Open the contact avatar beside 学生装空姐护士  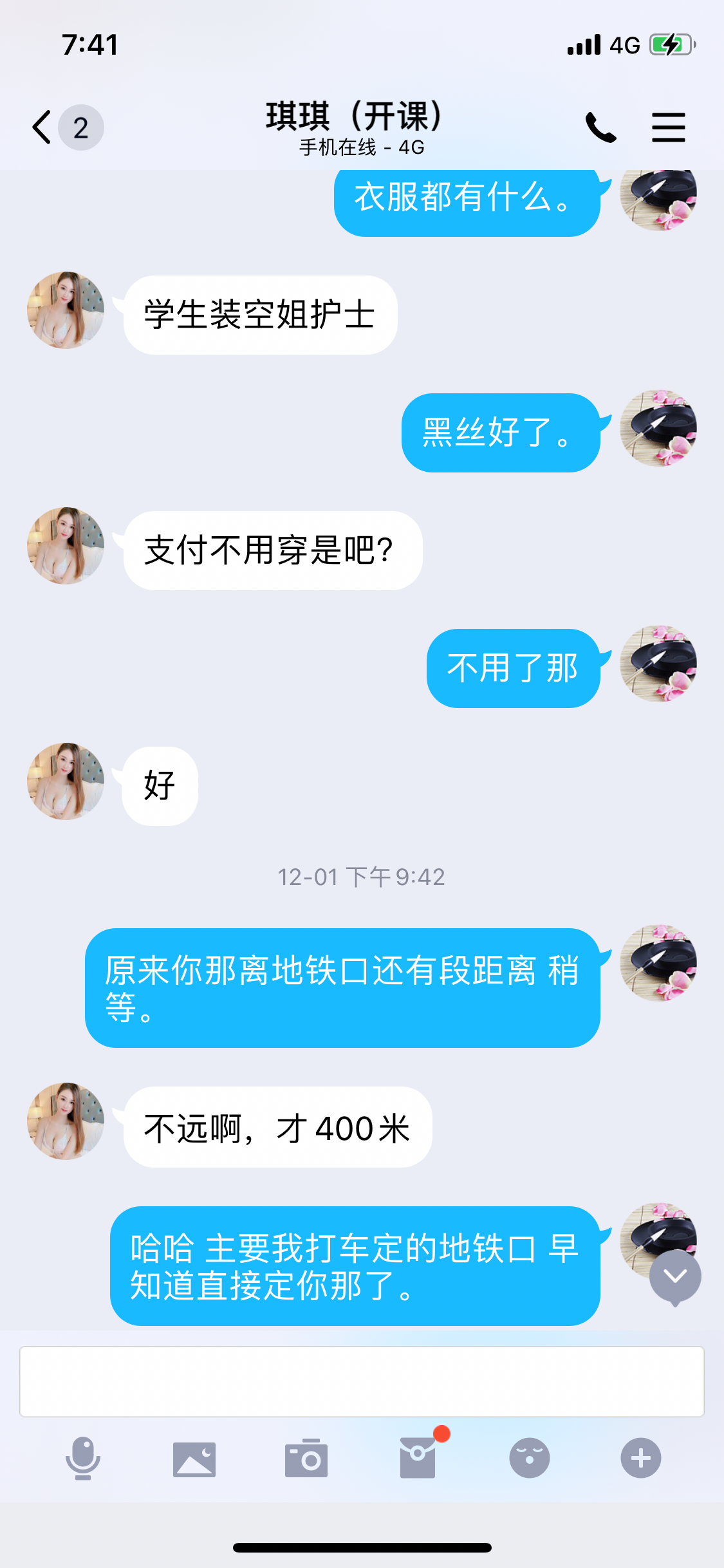[66, 310]
